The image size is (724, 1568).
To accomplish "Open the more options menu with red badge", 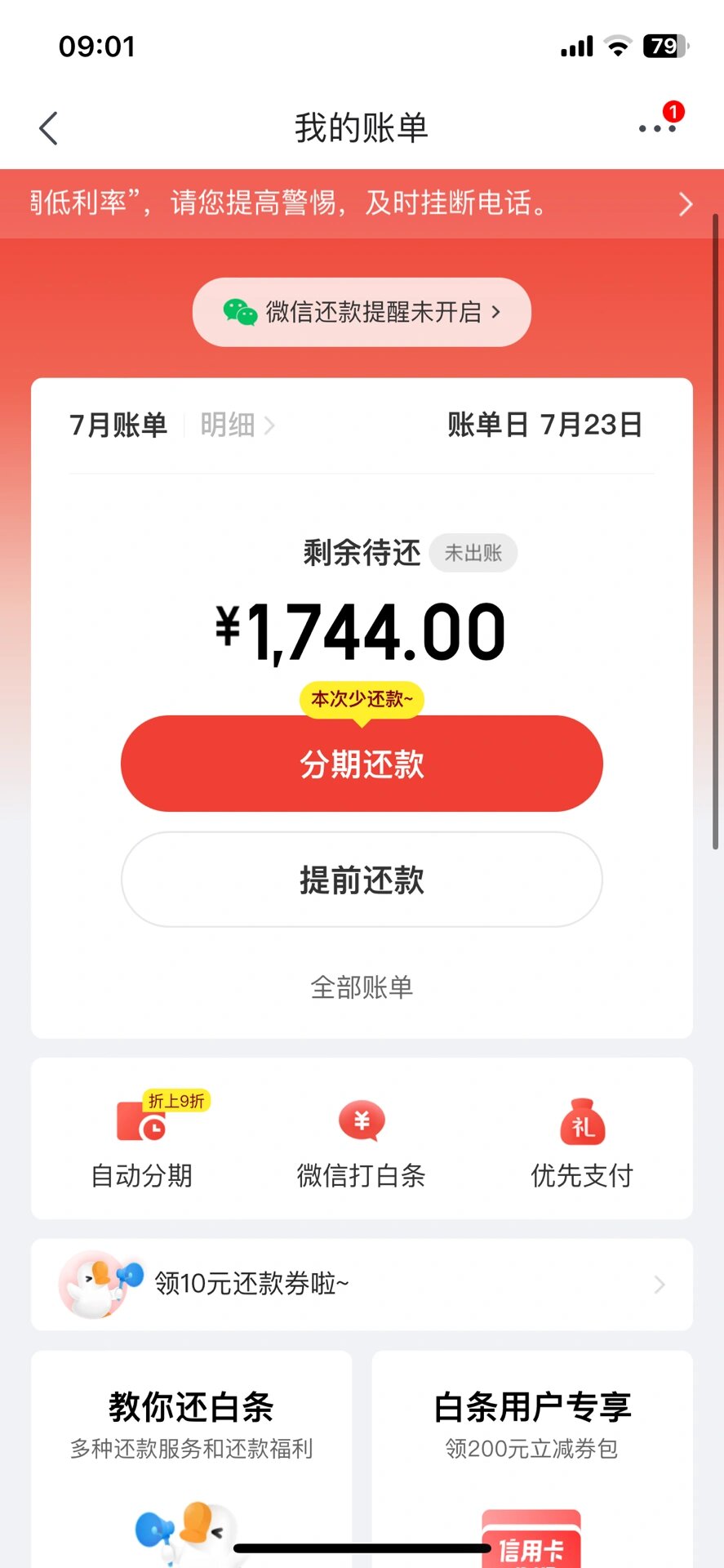I will 656,128.
